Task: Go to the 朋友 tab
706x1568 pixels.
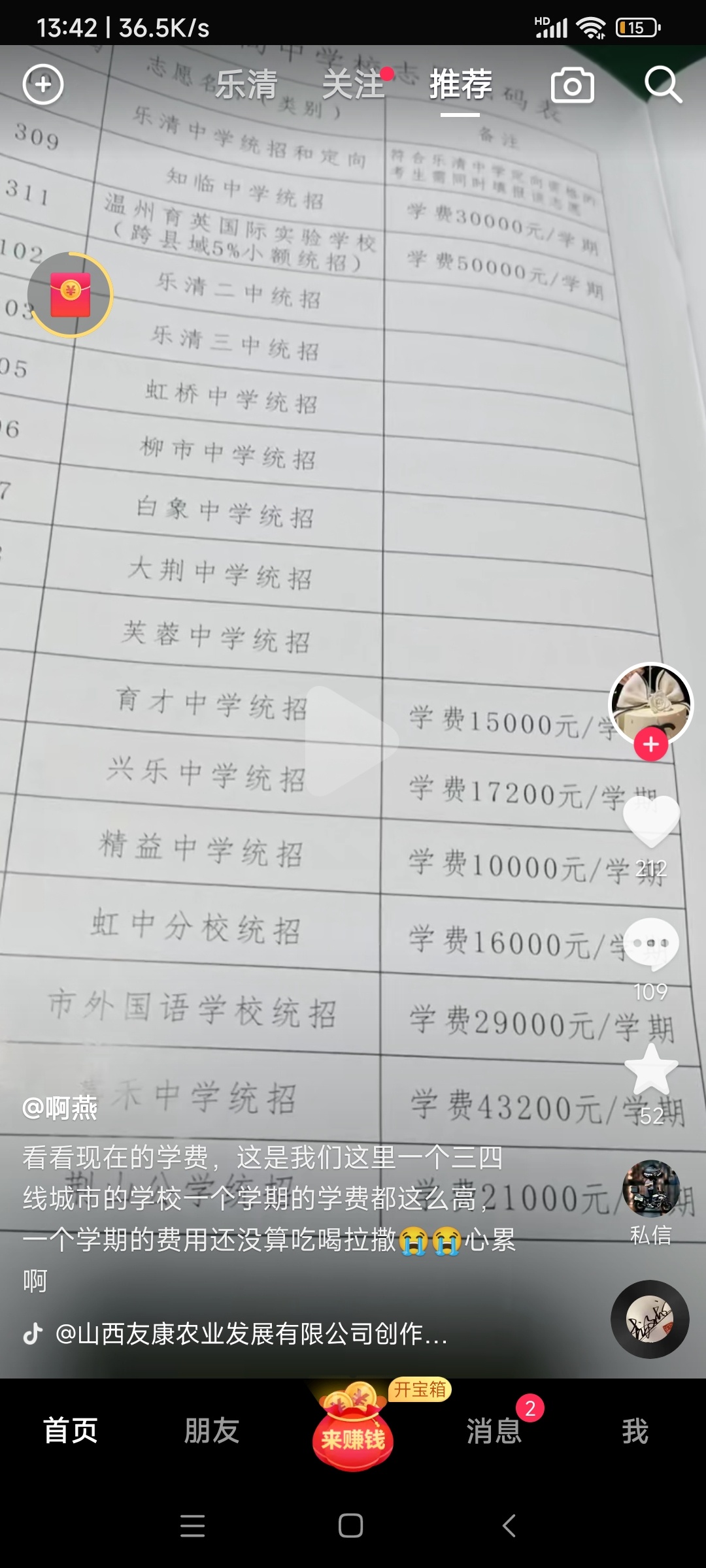Action: pos(212,1431)
